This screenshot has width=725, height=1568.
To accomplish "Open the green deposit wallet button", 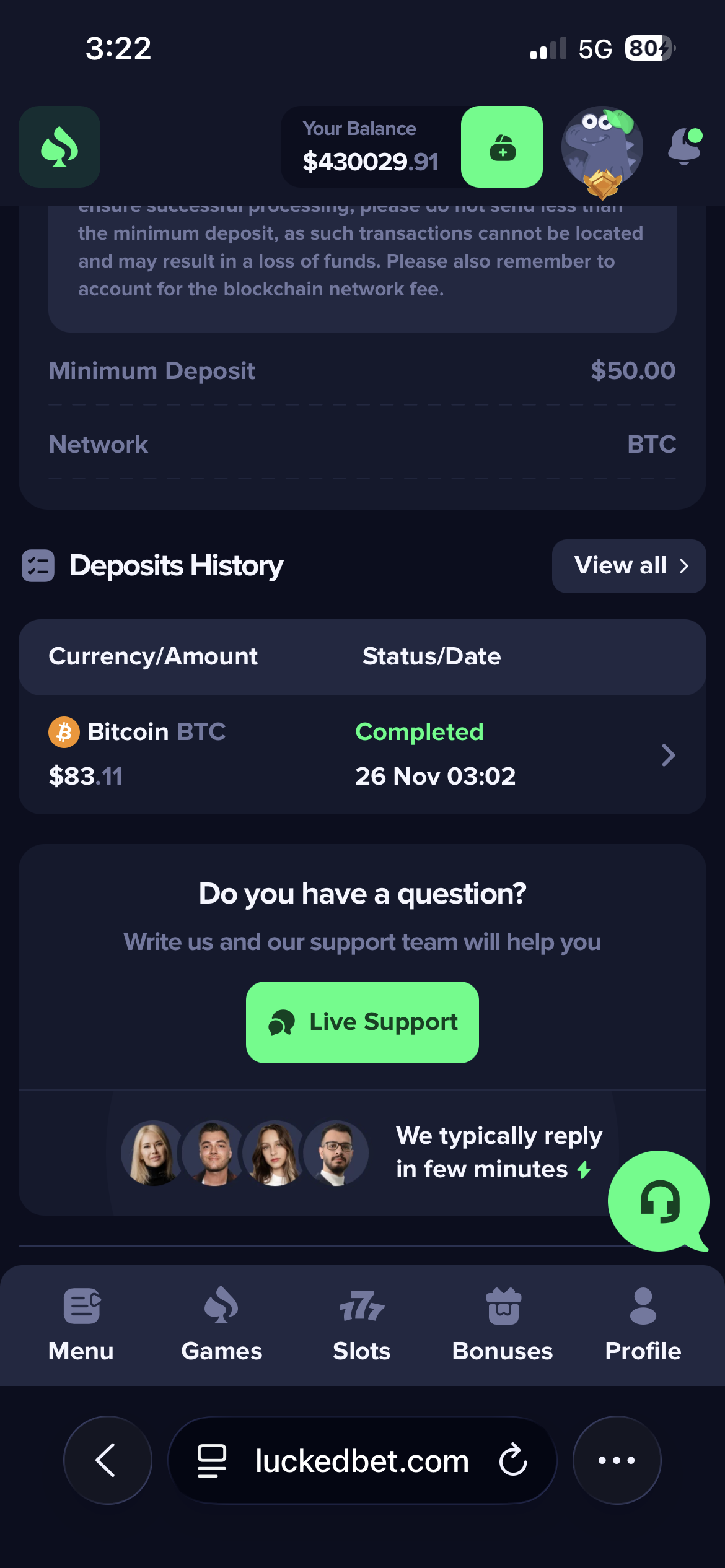I will [502, 147].
